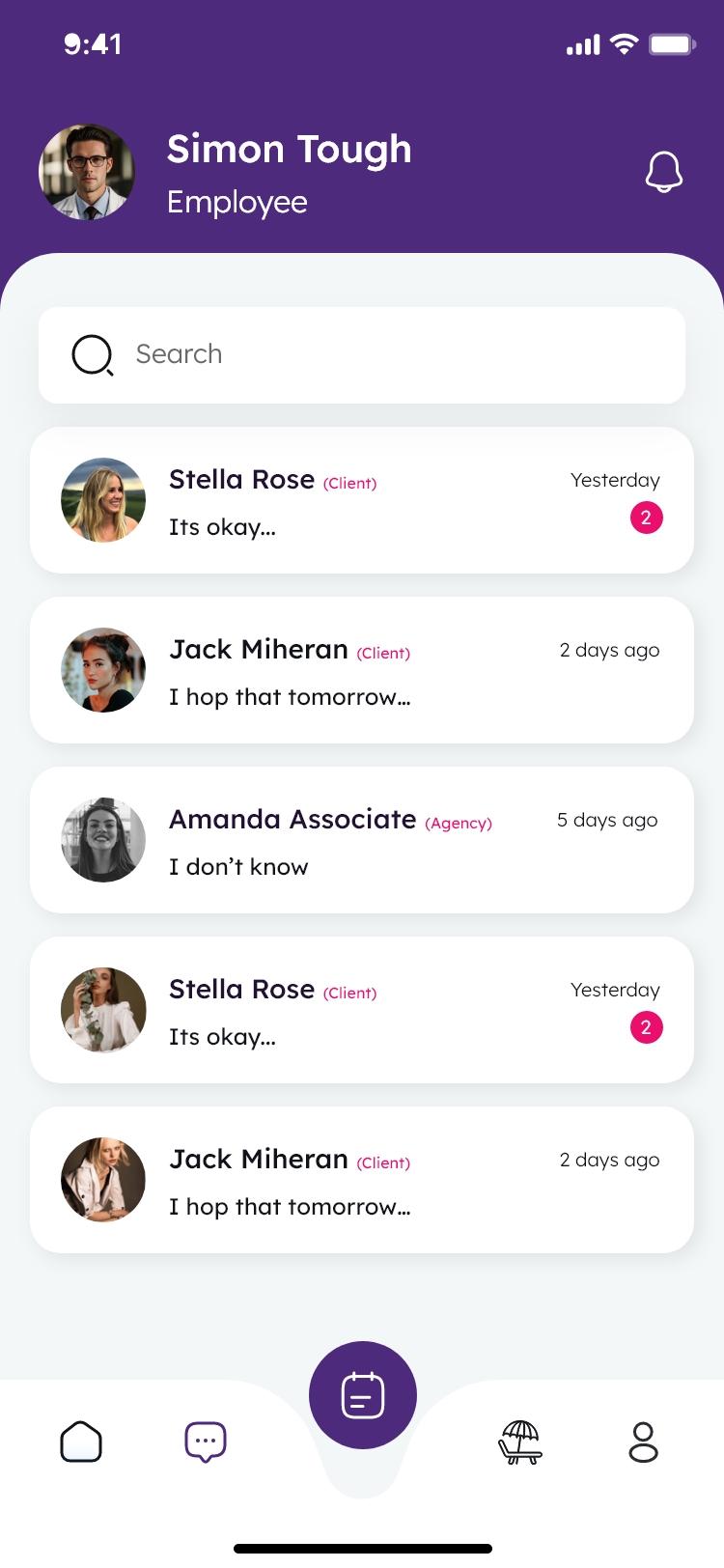Tap Stella Rose's profile thumbnail
This screenshot has width=724, height=1568.
[102, 500]
